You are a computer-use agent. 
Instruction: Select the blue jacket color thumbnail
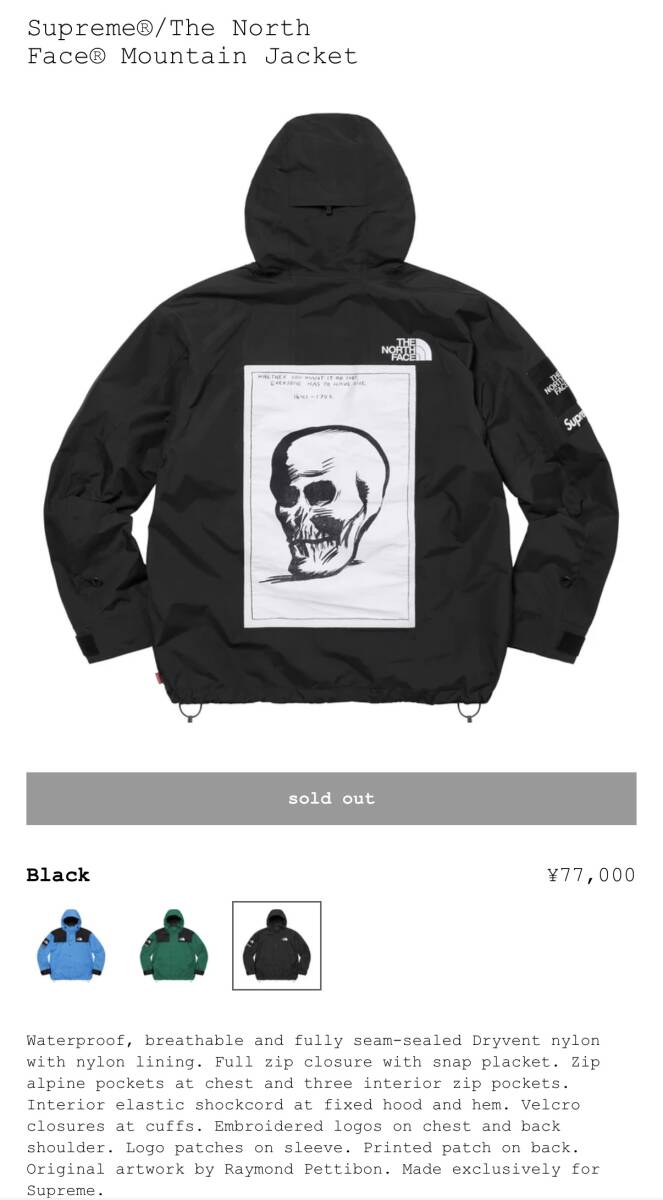(x=71, y=945)
